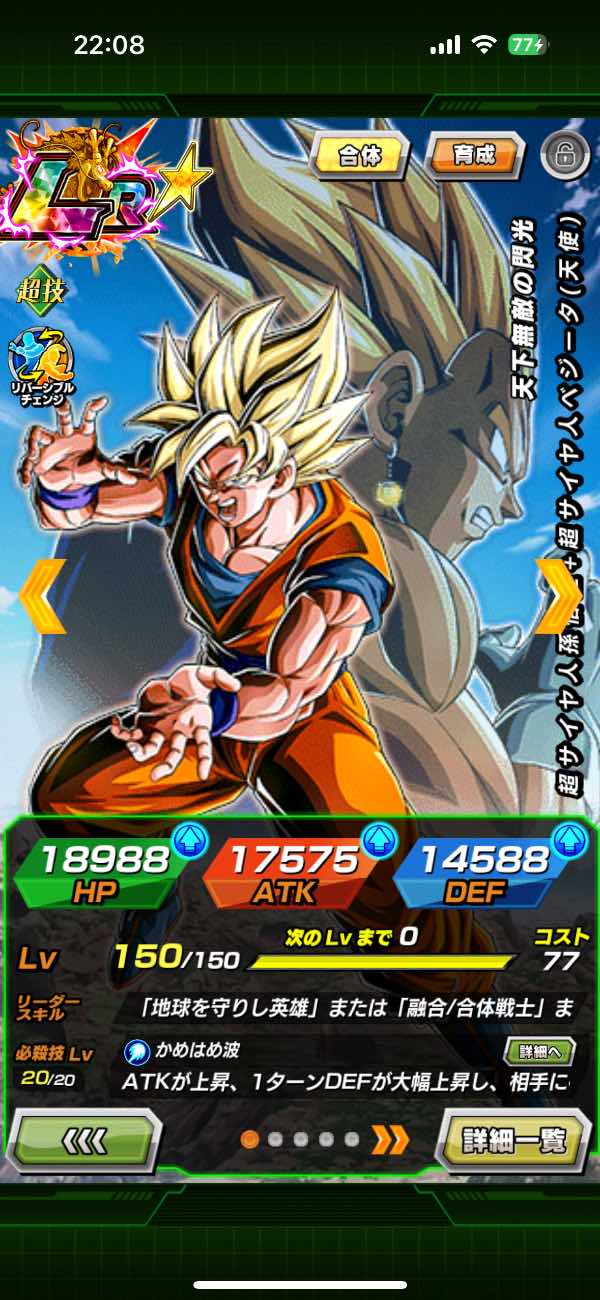Image resolution: width=600 pixels, height=1300 pixels.
Task: Toggle the lock icon on this card
Action: (x=565, y=155)
